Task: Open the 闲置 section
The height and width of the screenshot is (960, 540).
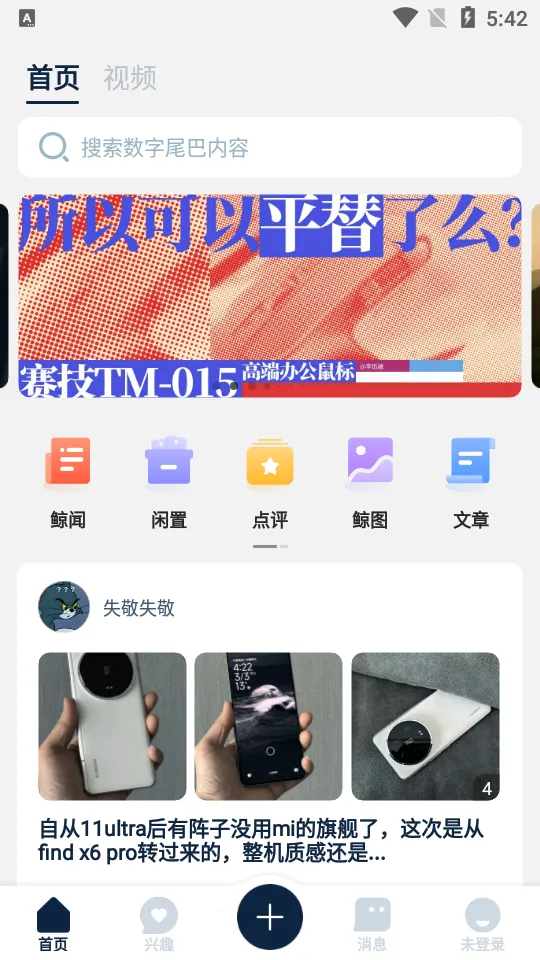Action: point(169,482)
